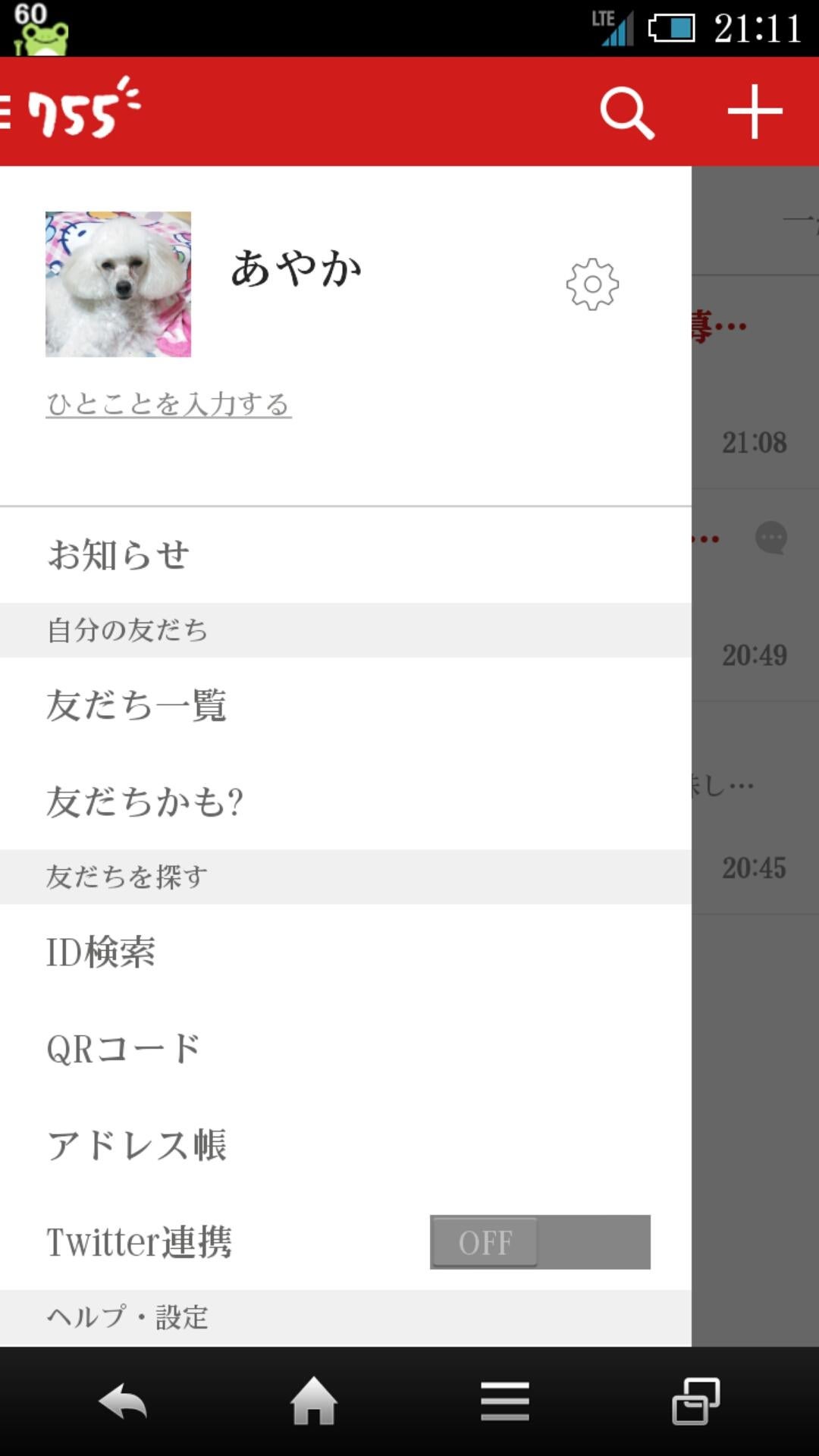Expand the ヘルプ・設定 section at the bottom
Image resolution: width=819 pixels, height=1456 pixels.
pos(125,1314)
